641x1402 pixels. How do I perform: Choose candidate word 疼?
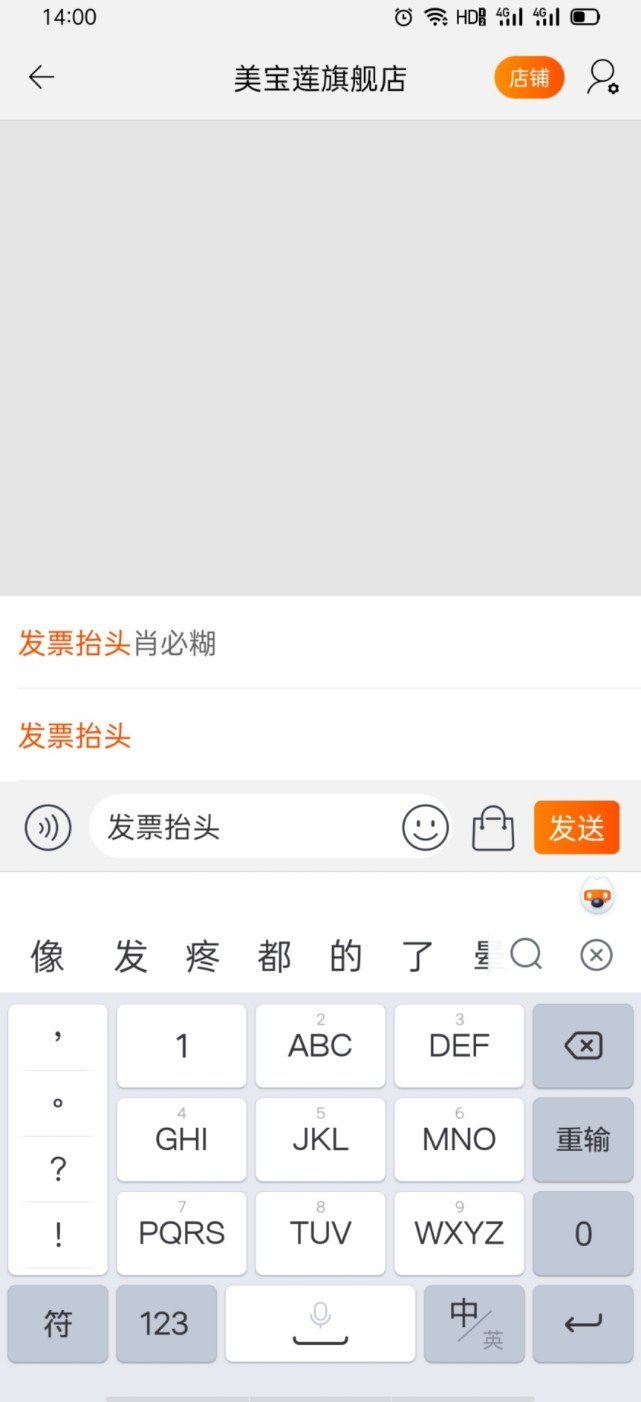202,956
